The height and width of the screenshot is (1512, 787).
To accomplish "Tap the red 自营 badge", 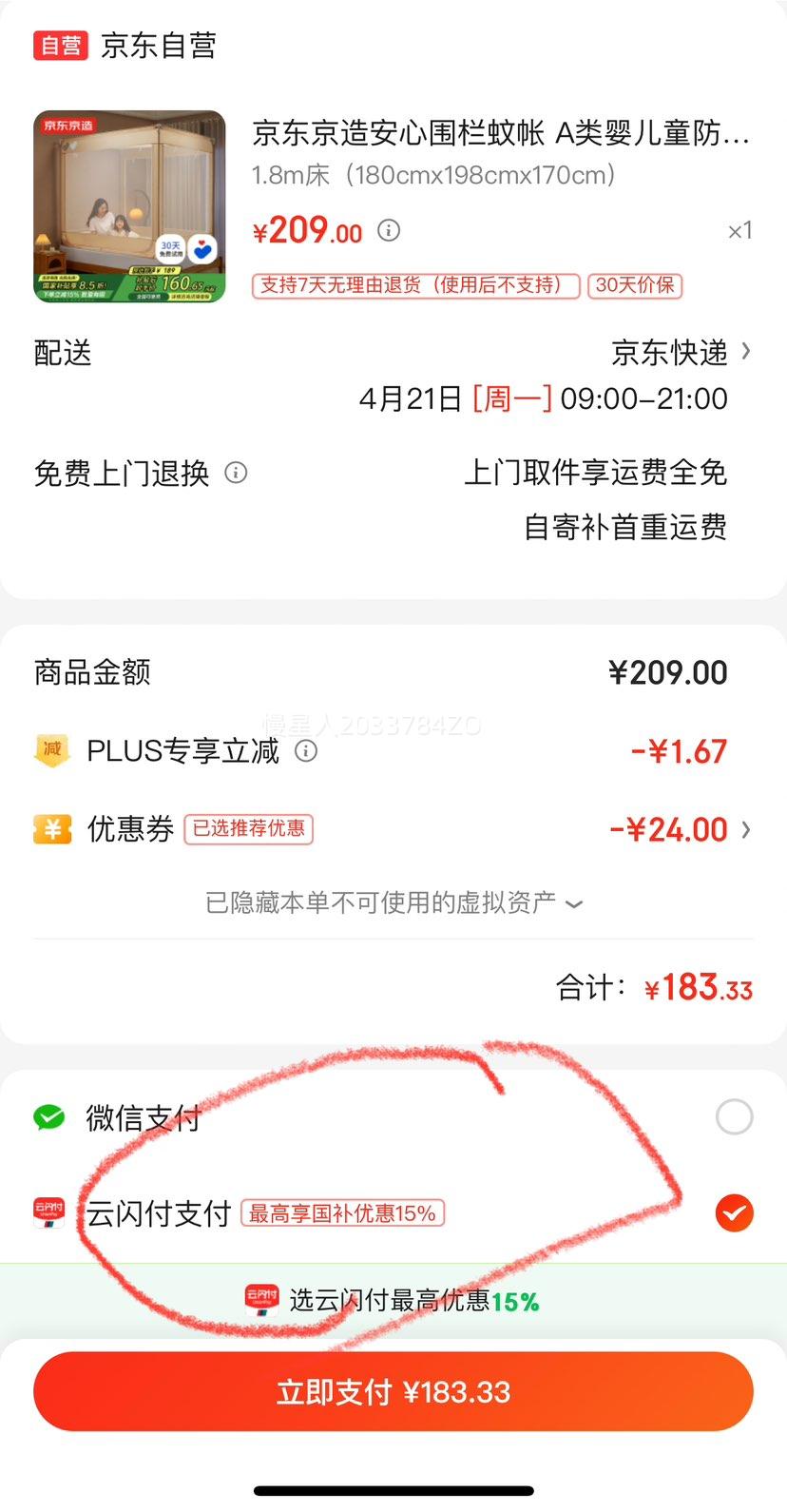I will [60, 45].
